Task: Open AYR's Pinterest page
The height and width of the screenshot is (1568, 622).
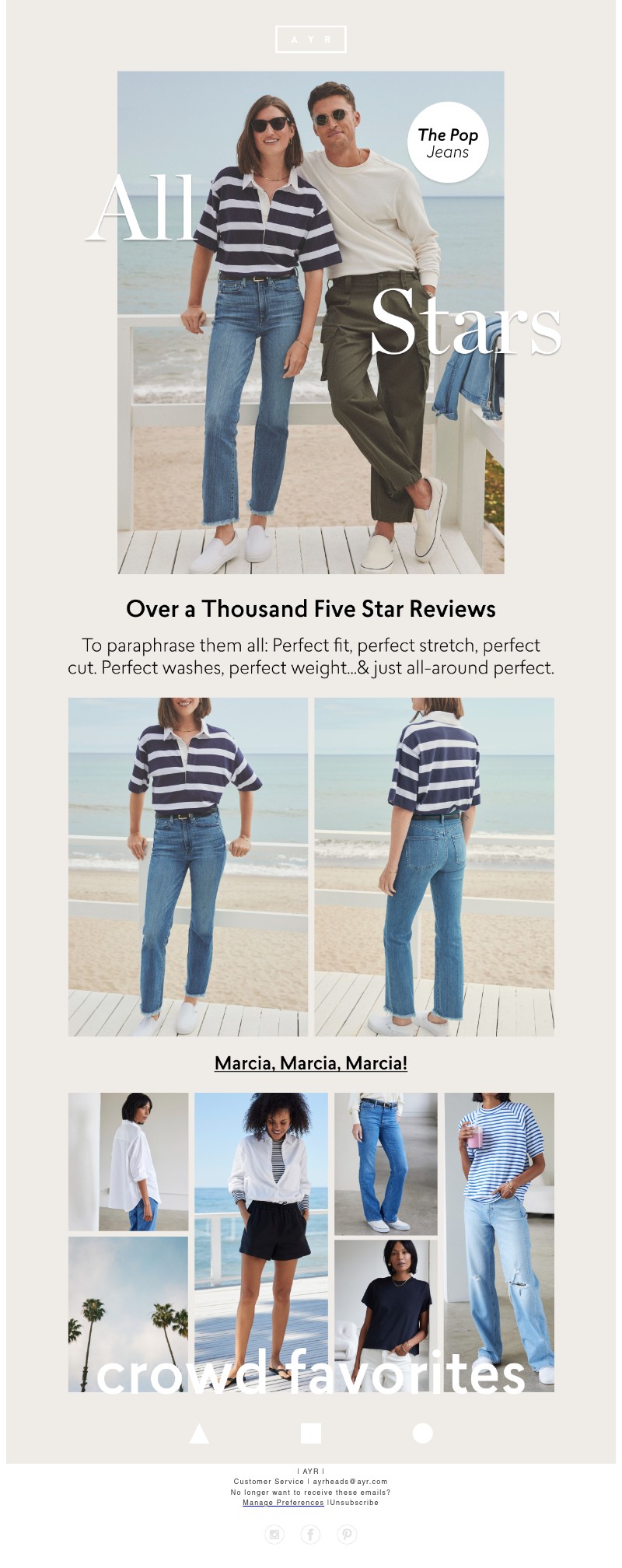Action: pos(347,1534)
